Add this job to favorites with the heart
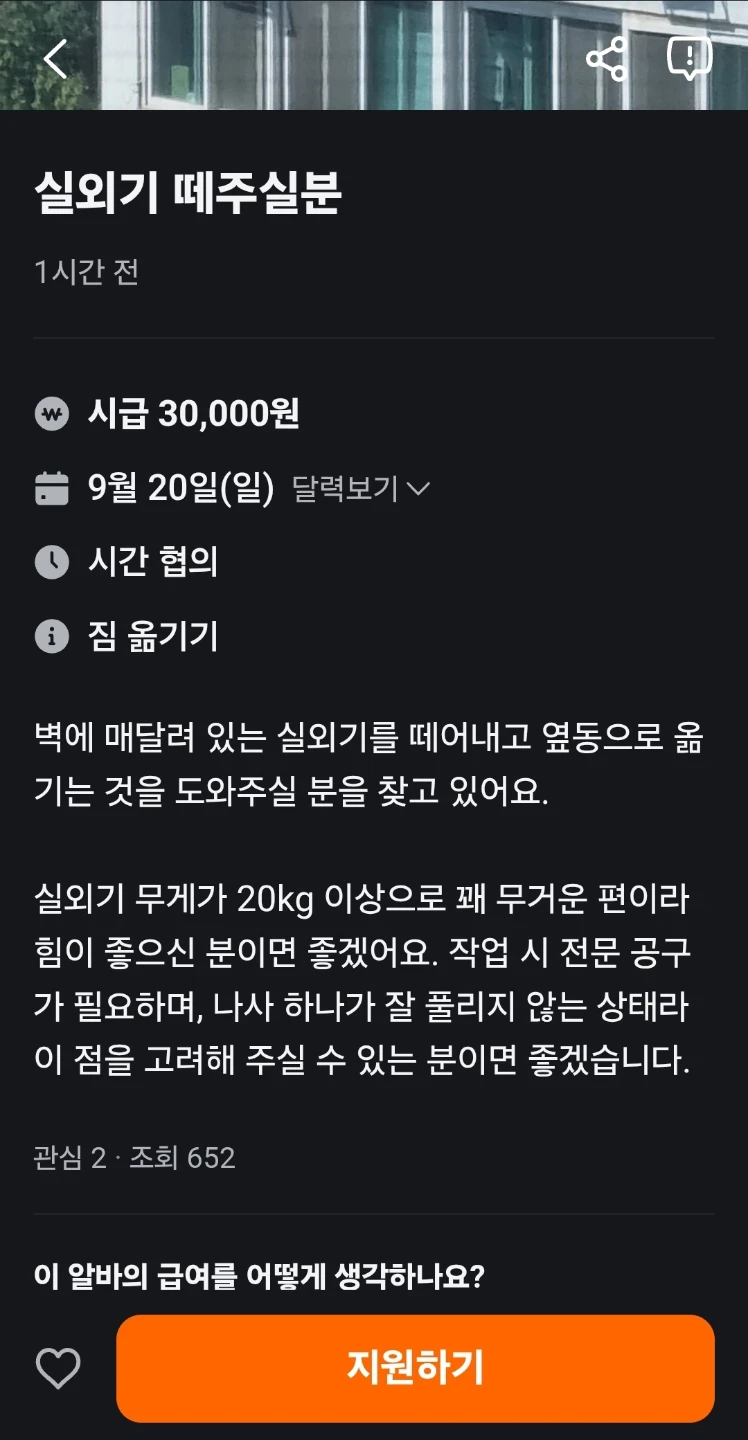Viewport: 748px width, 1440px height. 58,1368
